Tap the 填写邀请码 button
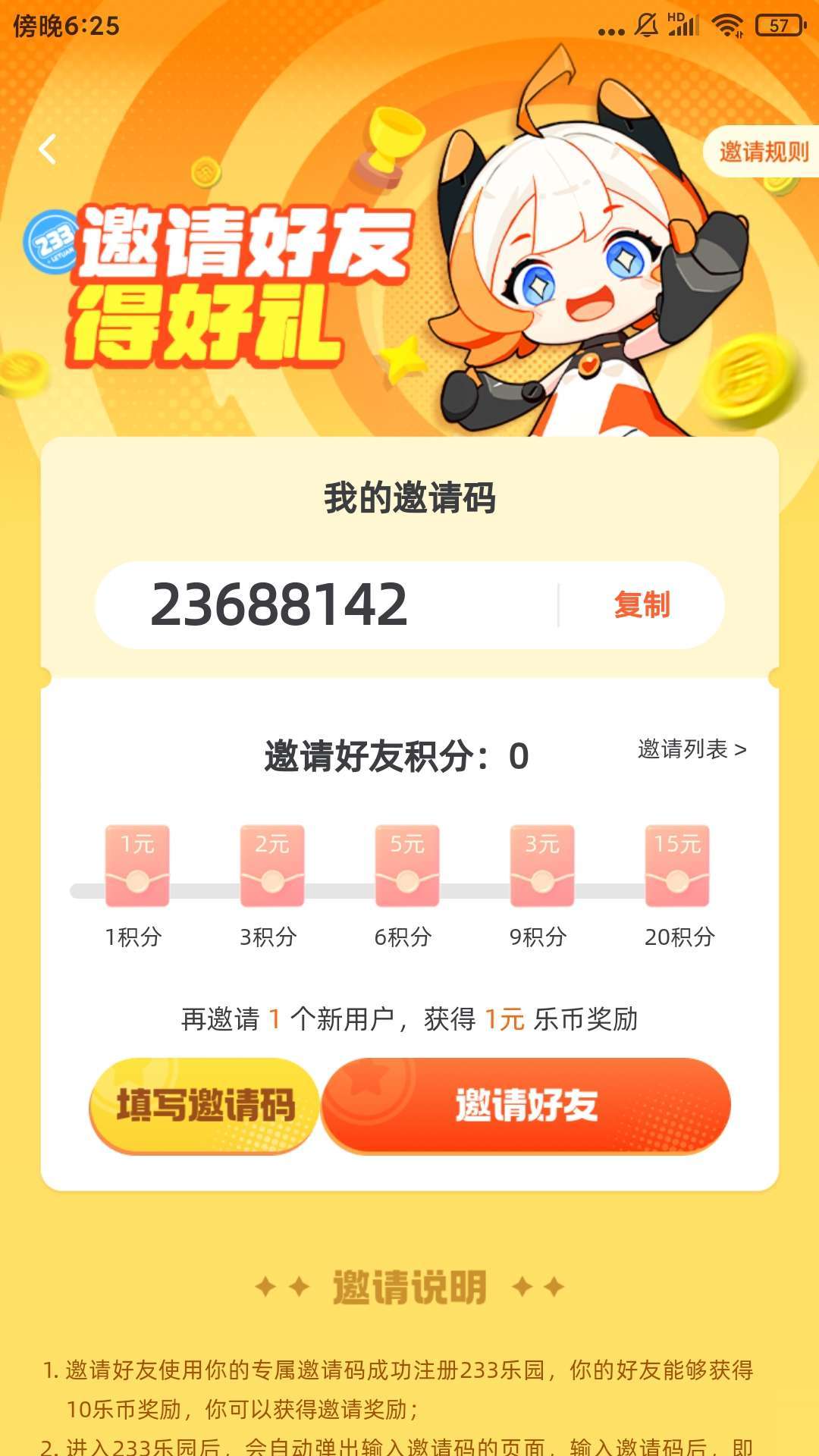 204,1106
